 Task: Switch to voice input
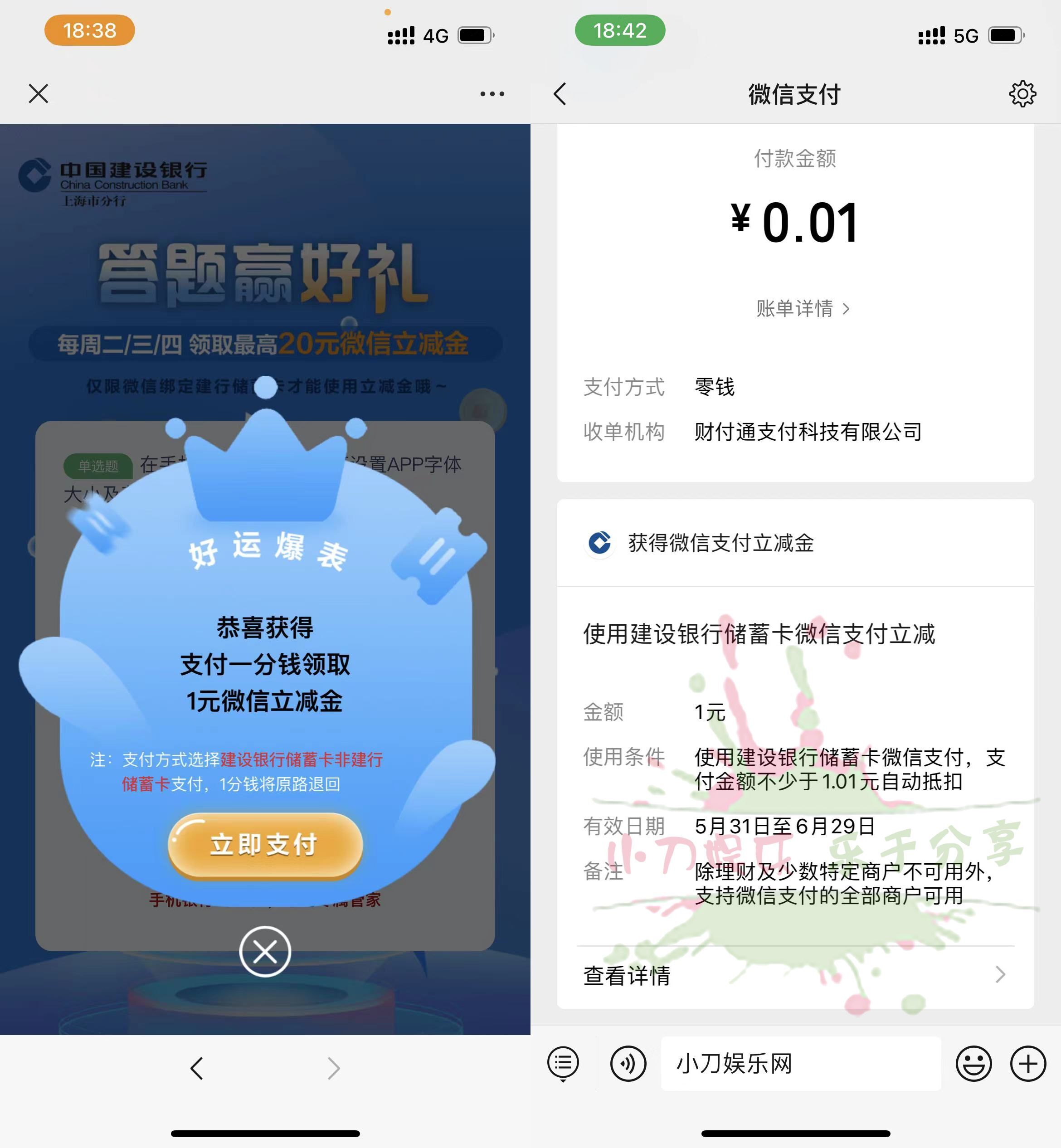tap(628, 1064)
